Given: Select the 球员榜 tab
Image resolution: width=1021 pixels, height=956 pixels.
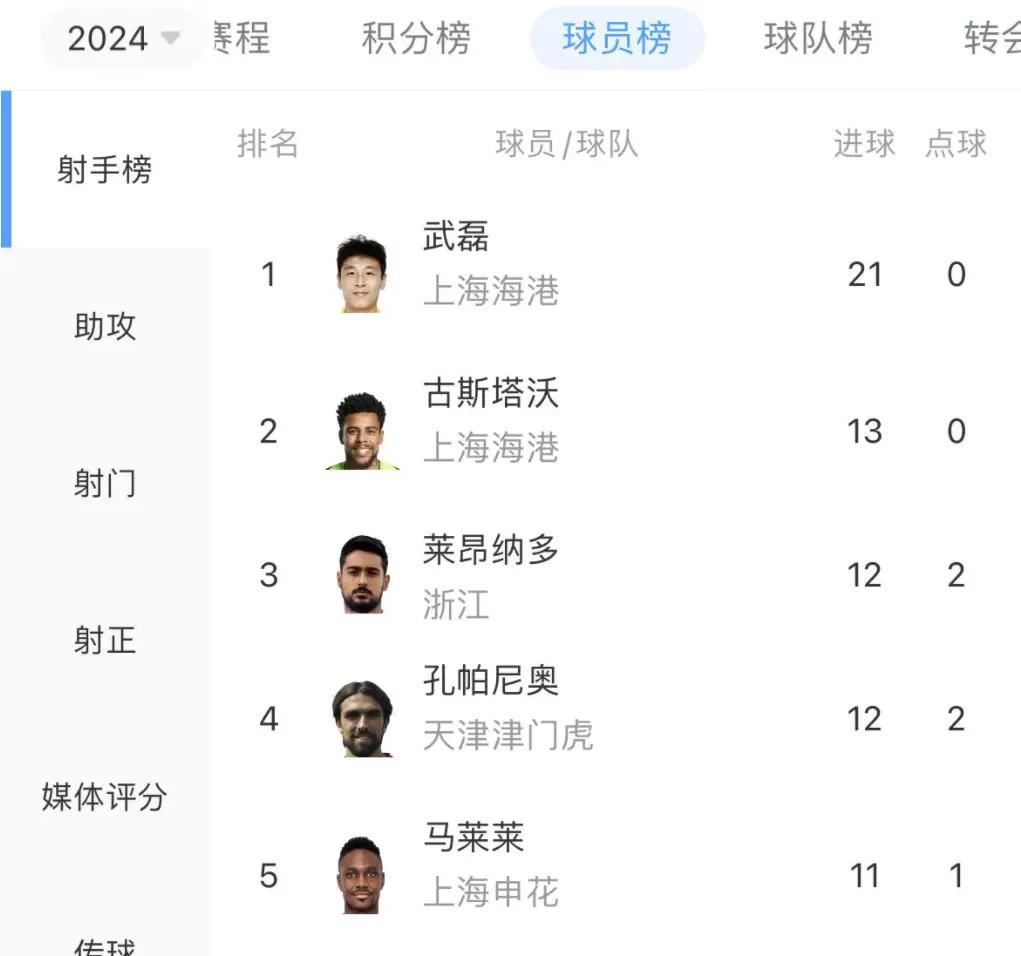Looking at the screenshot, I should point(617,39).
